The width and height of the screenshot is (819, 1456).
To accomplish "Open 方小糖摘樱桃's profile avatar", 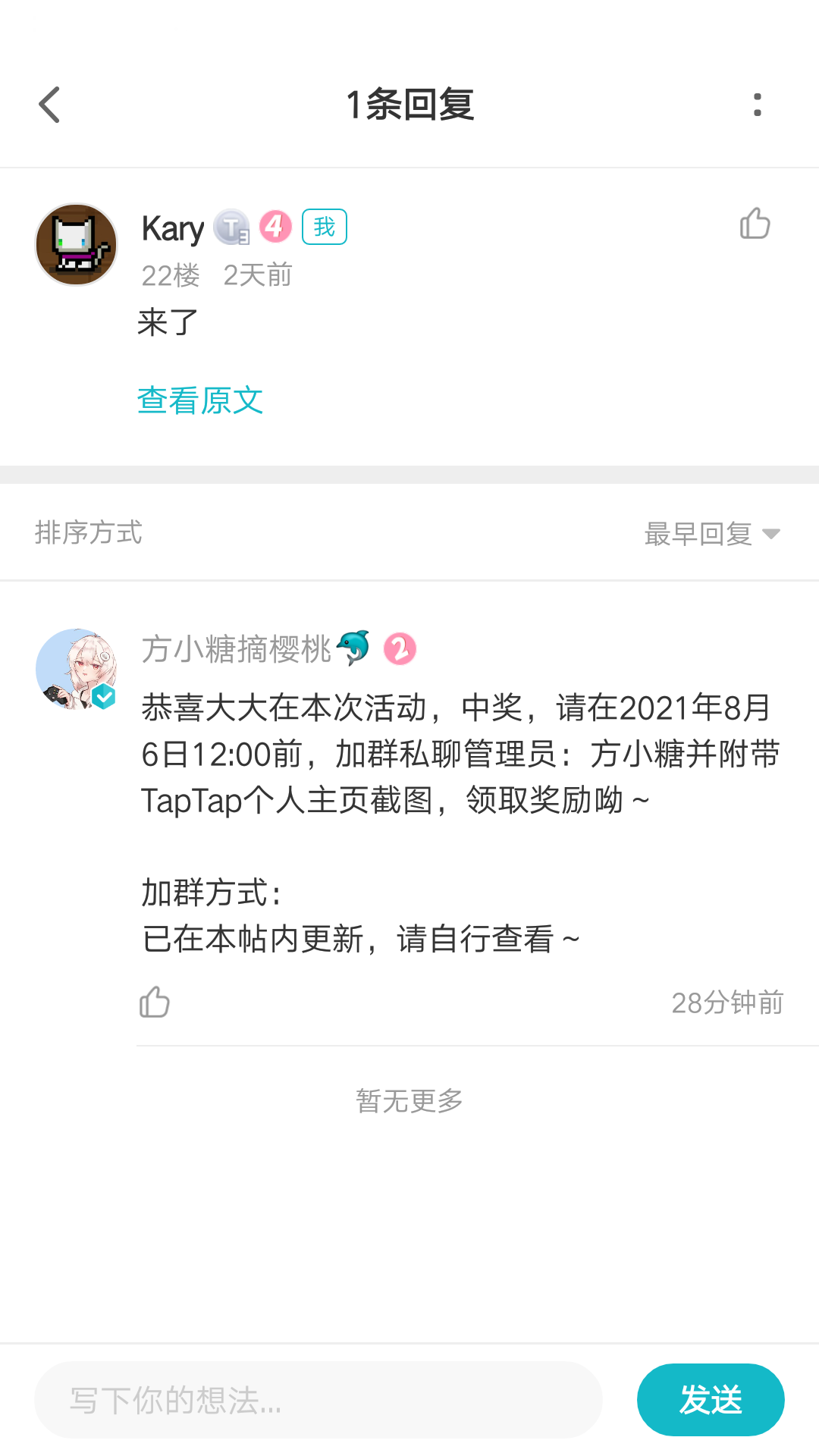I will click(76, 667).
